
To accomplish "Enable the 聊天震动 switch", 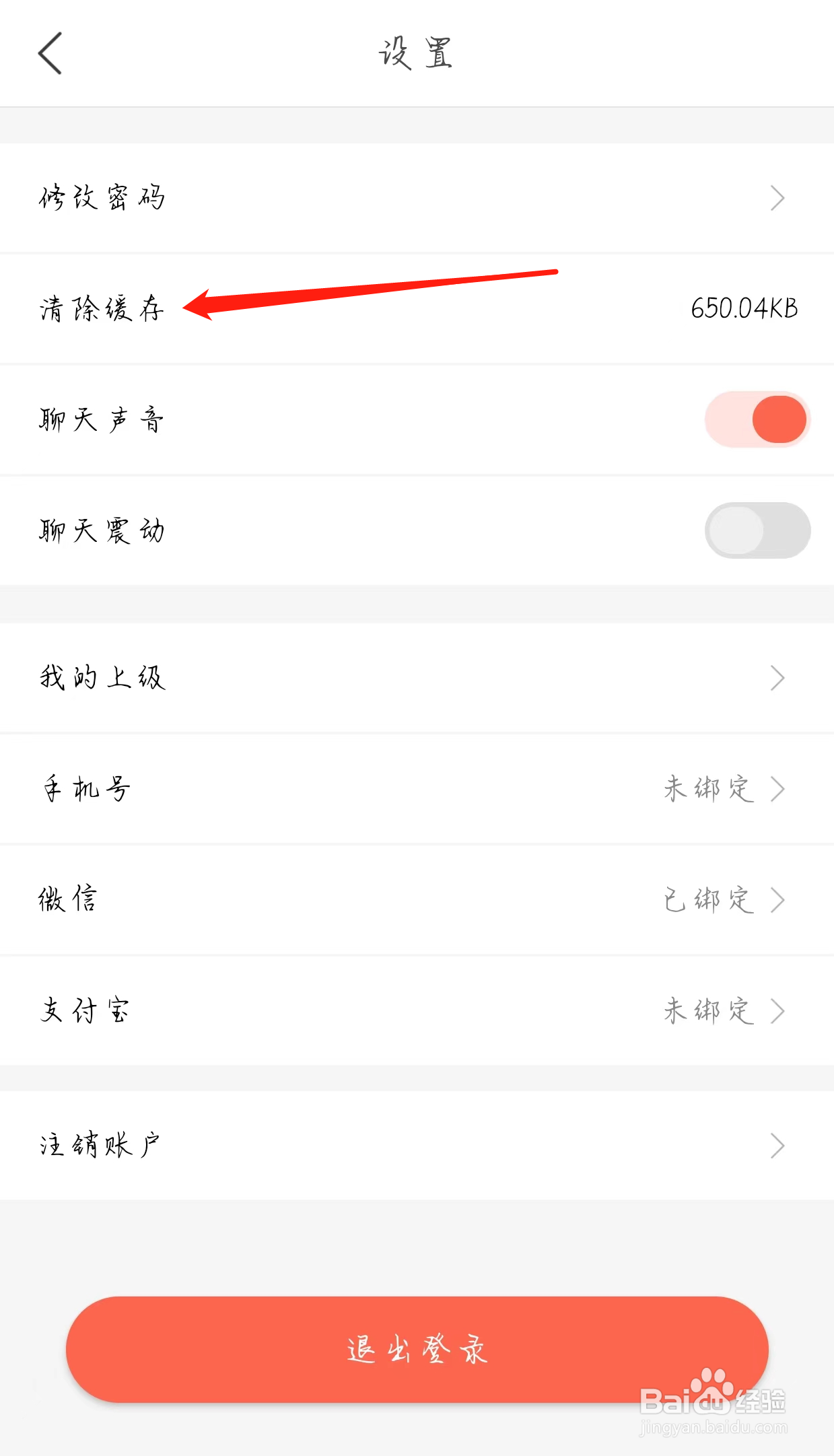I will 757,530.
